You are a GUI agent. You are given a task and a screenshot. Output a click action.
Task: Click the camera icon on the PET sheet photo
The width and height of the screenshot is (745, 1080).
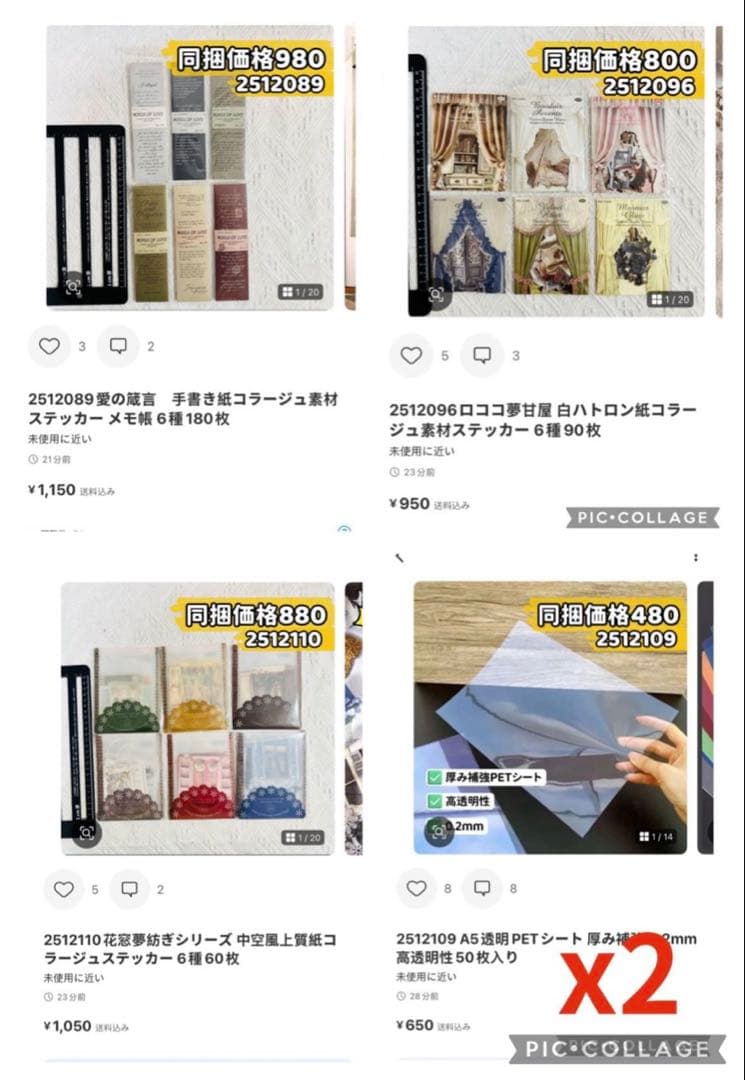(437, 829)
